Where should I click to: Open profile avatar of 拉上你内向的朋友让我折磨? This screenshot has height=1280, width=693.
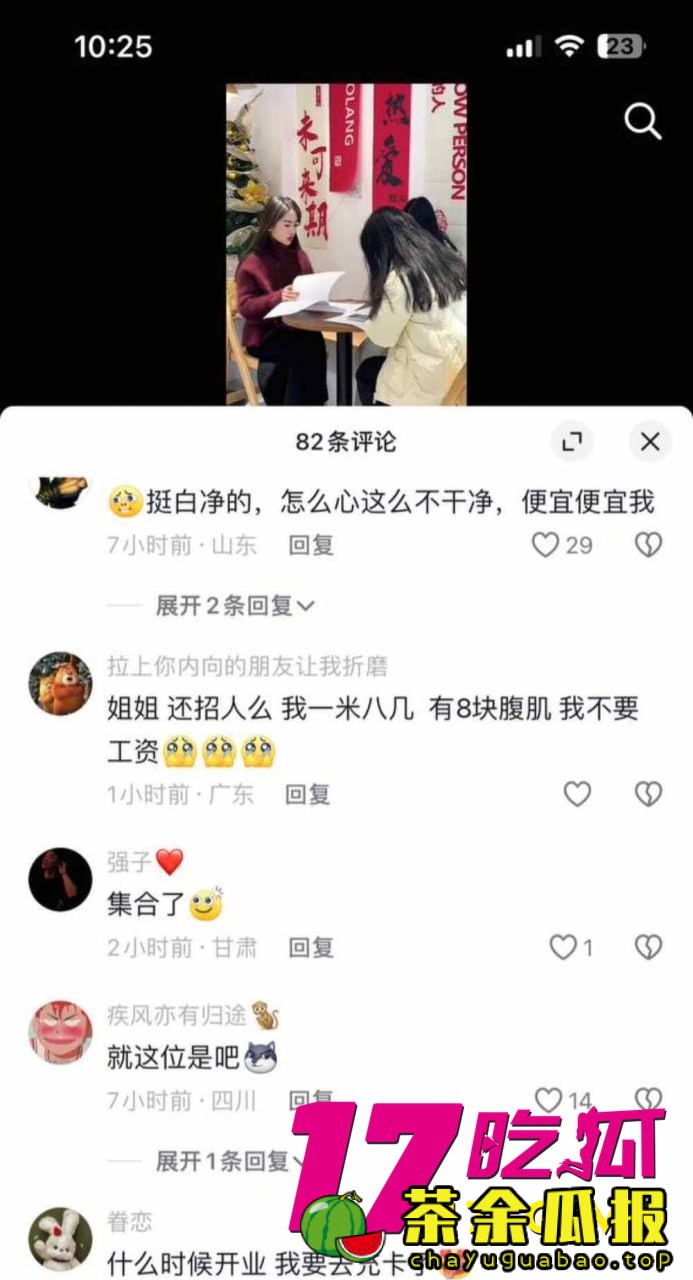[60, 683]
